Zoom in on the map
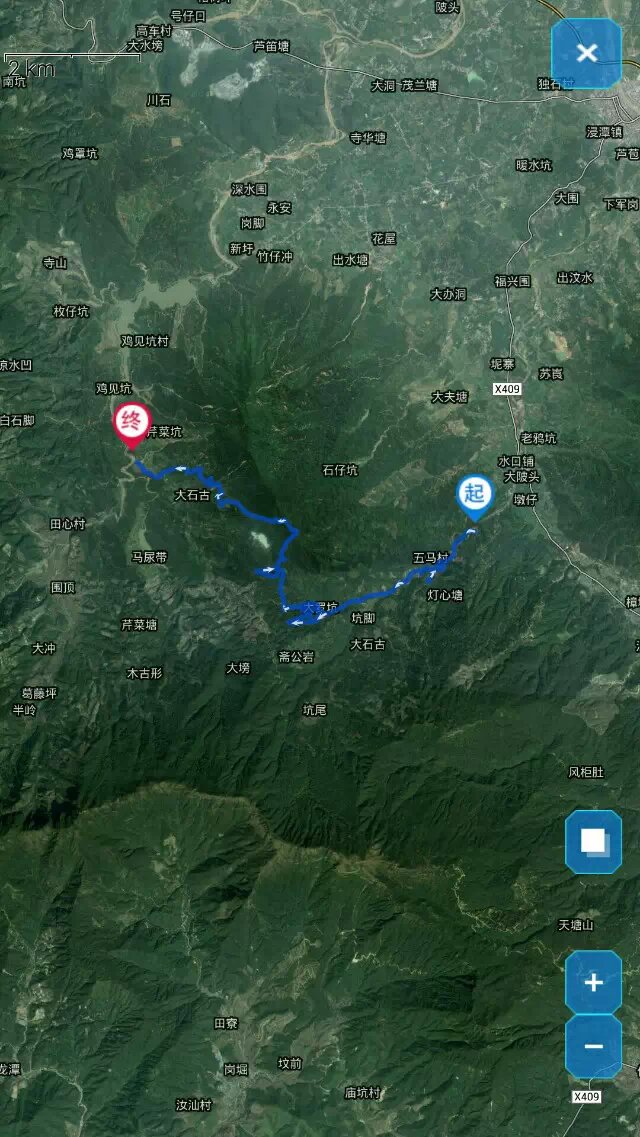 click(593, 982)
